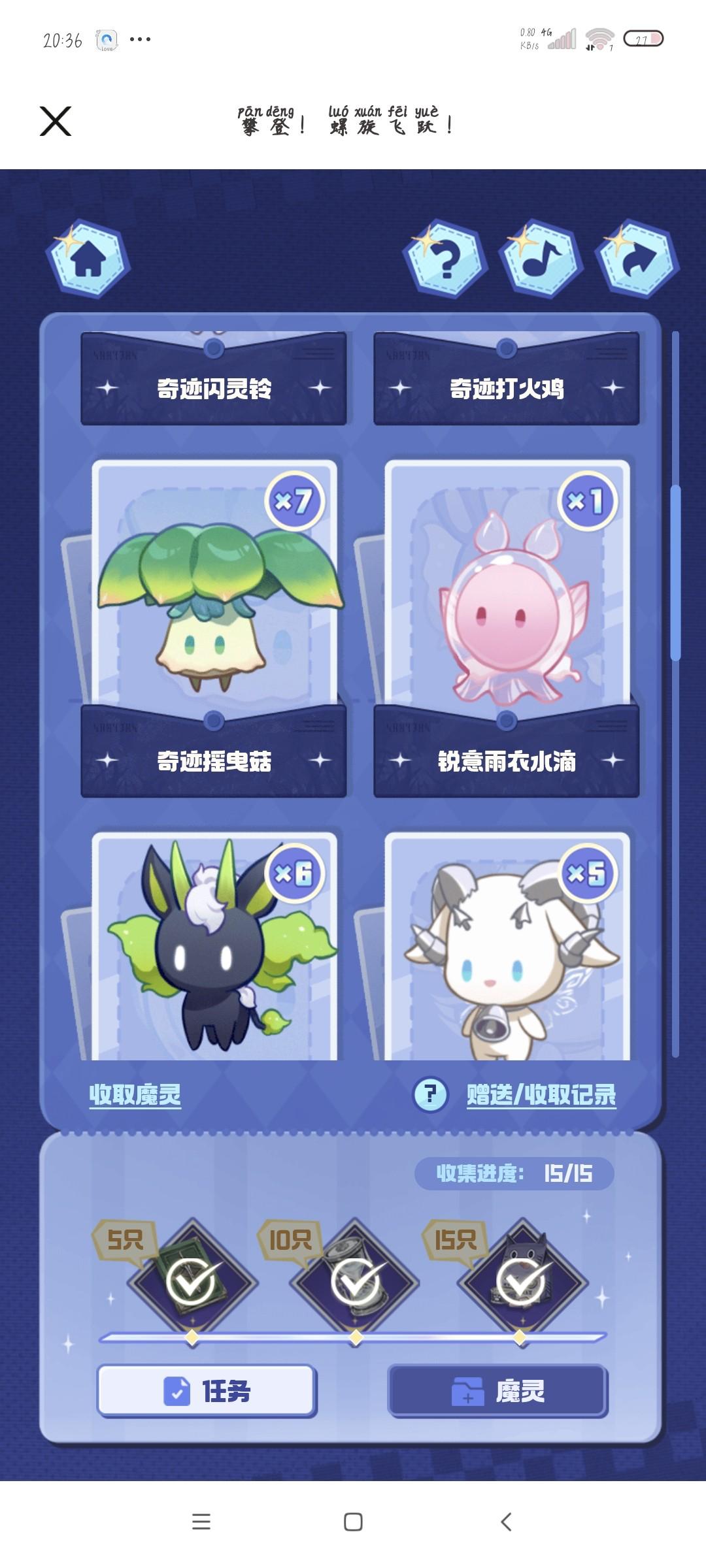
Task: View 赠送/收取记录 records
Action: tap(541, 1094)
